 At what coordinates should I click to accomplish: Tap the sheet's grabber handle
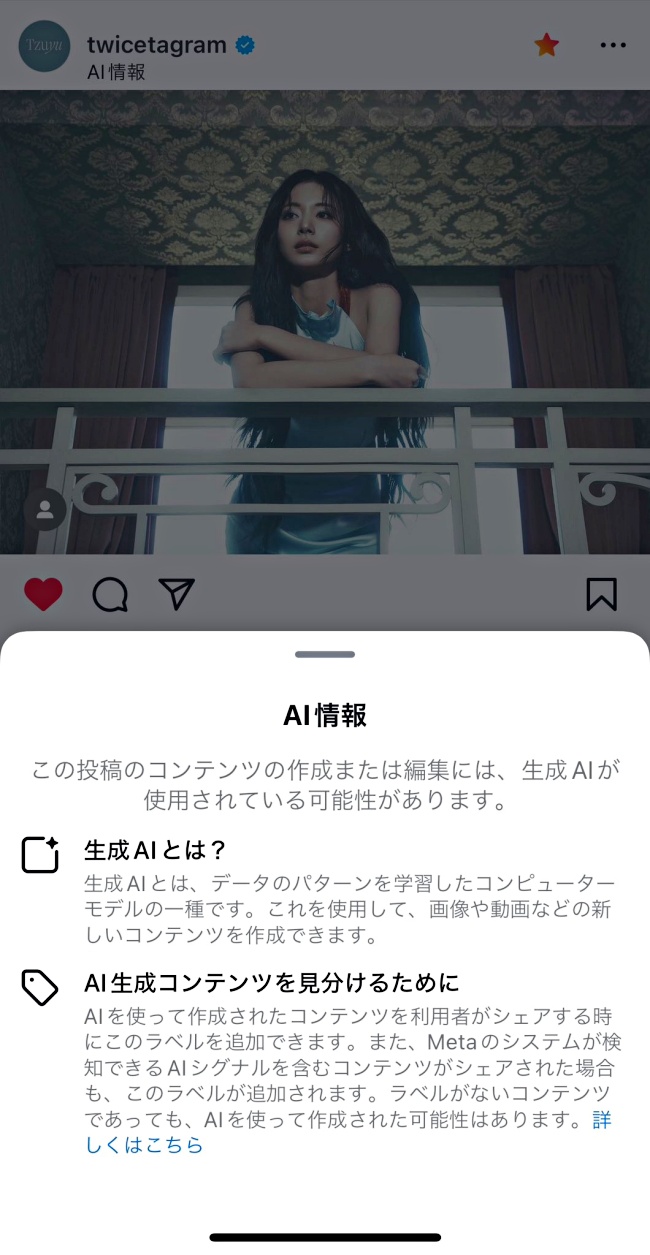click(325, 654)
